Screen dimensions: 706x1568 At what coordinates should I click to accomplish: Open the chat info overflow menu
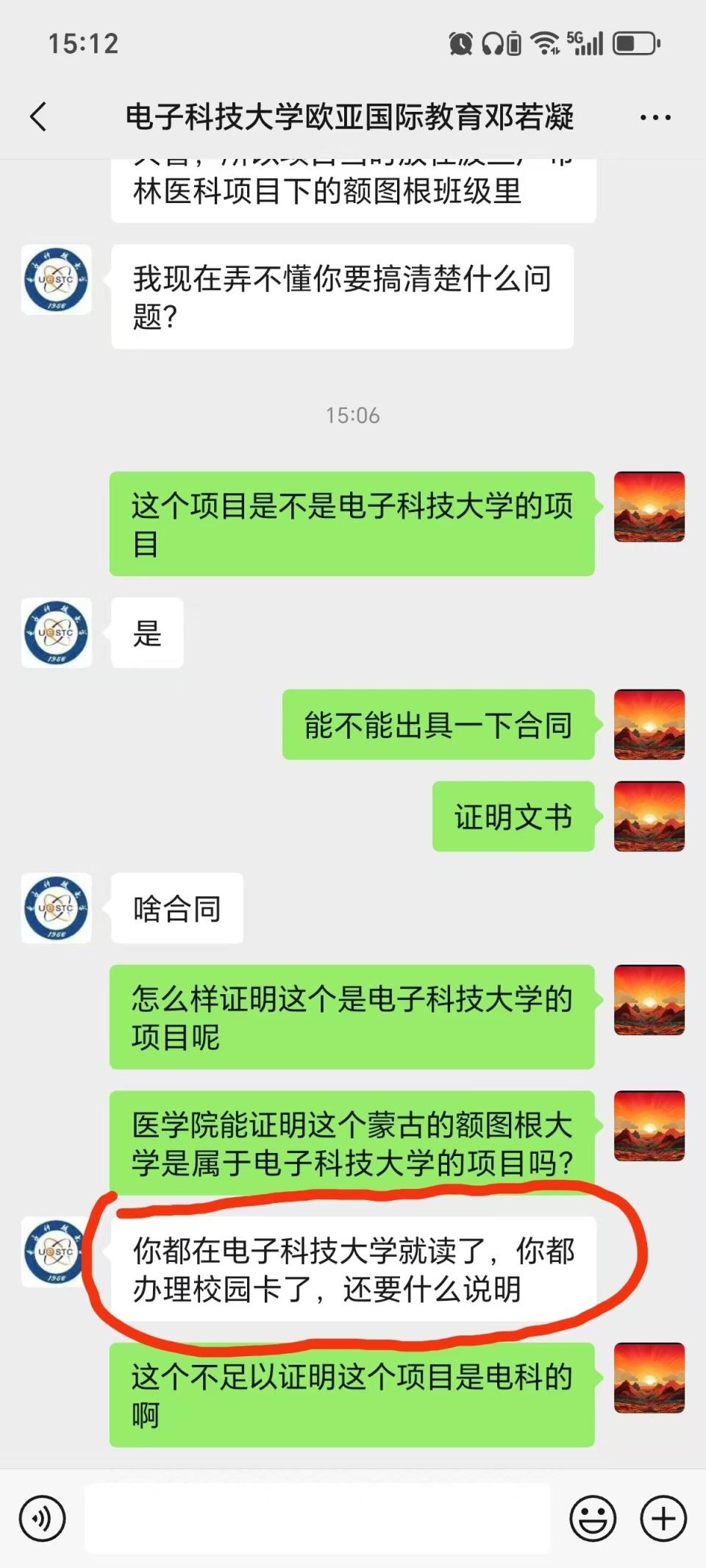[655, 117]
